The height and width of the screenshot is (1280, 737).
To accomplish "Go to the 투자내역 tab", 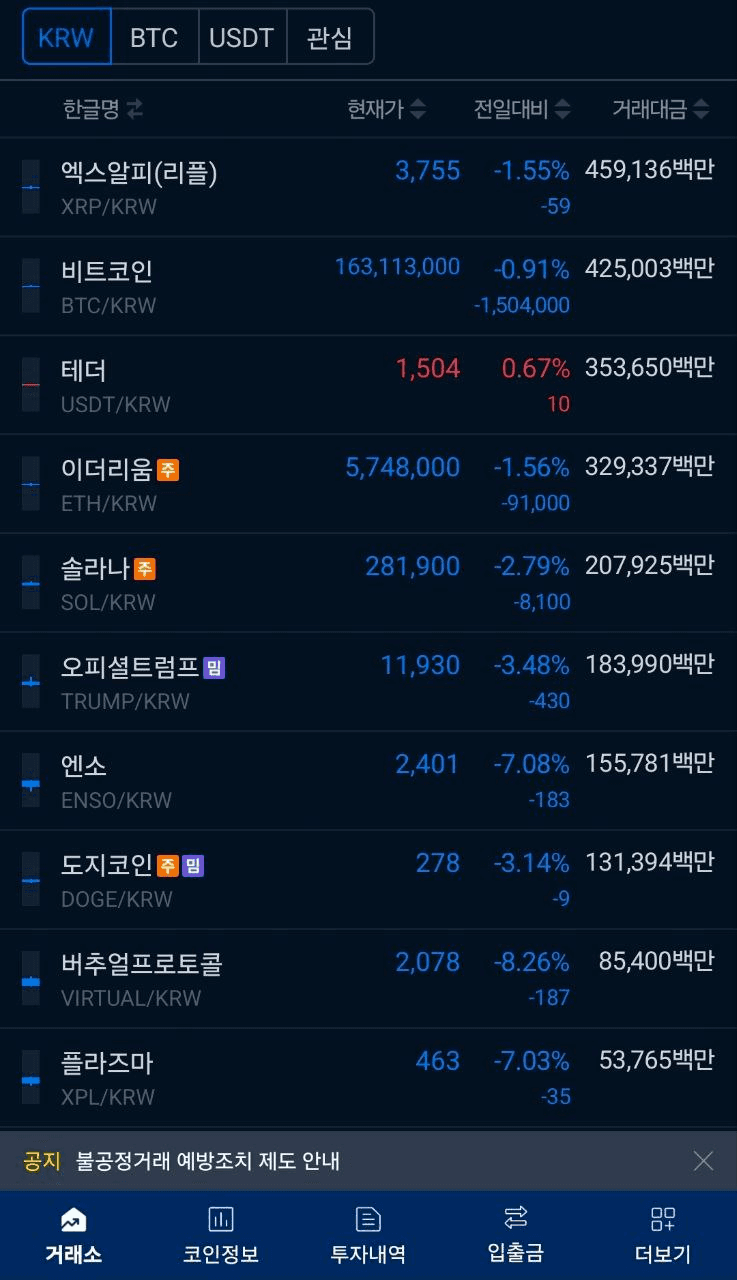I will point(368,1235).
